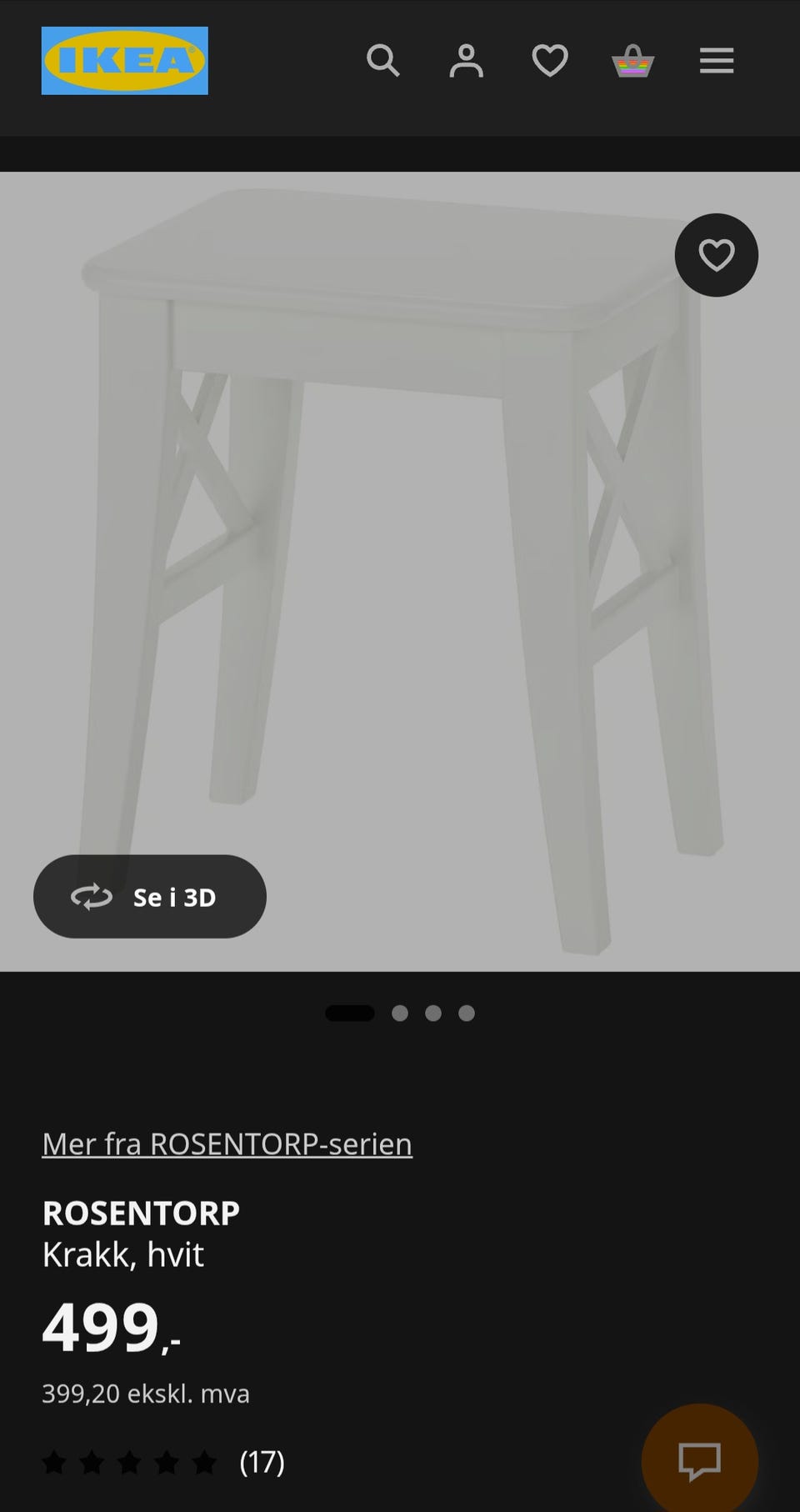View the stool with Se i 3D
800x1512 pixels.
coord(150,897)
